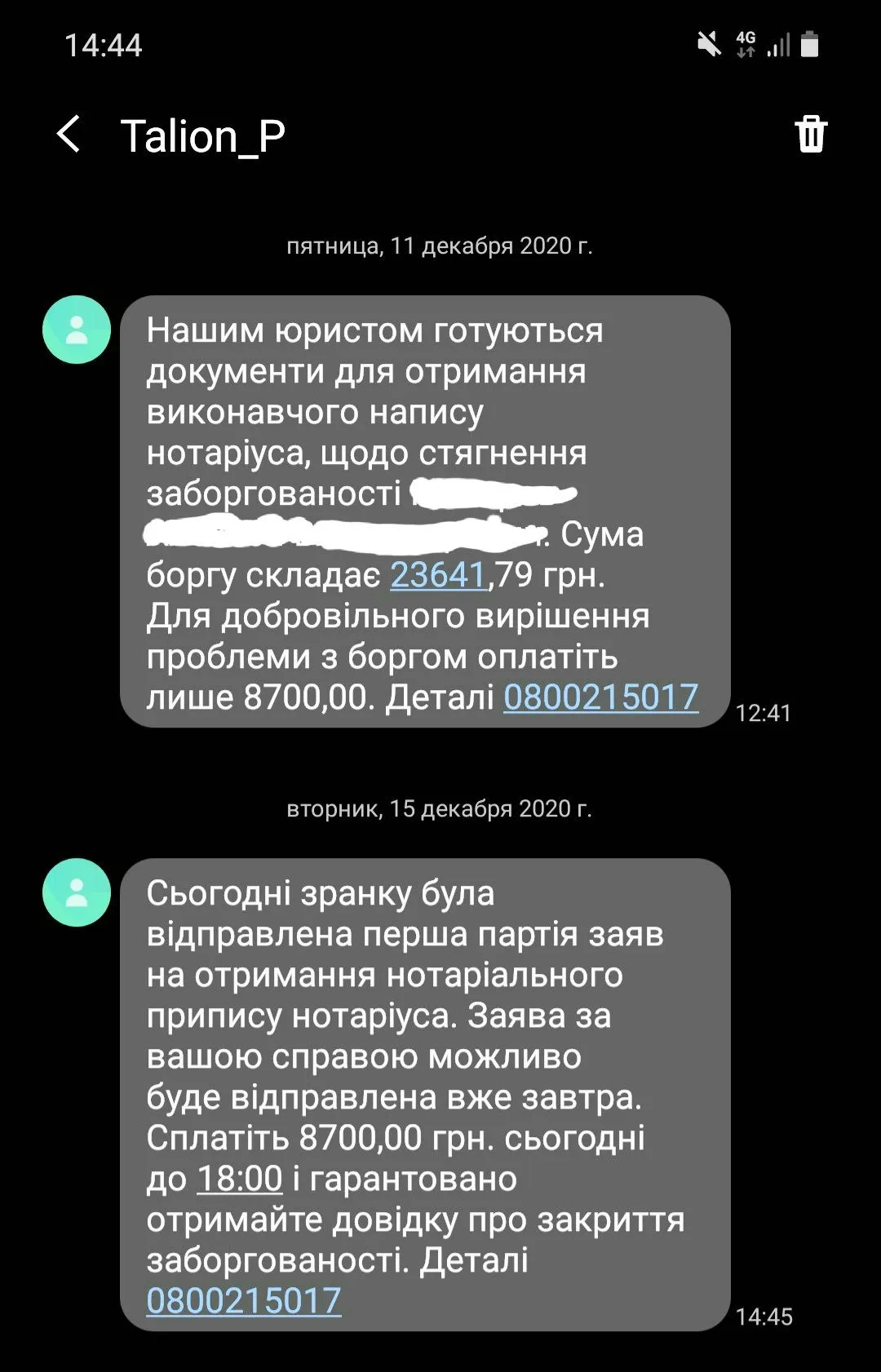This screenshot has height=1372, width=881.
Task: Delete the conversation with trash icon
Action: [x=811, y=135]
